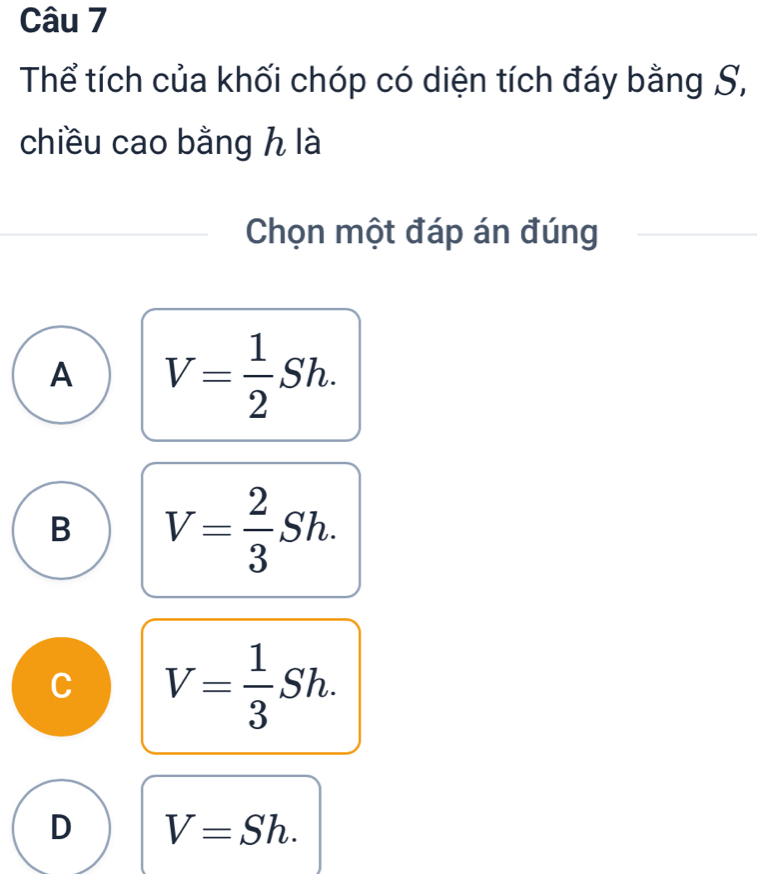Choose option B, V = 2/3 Sh
The image size is (757, 874).
62,530
